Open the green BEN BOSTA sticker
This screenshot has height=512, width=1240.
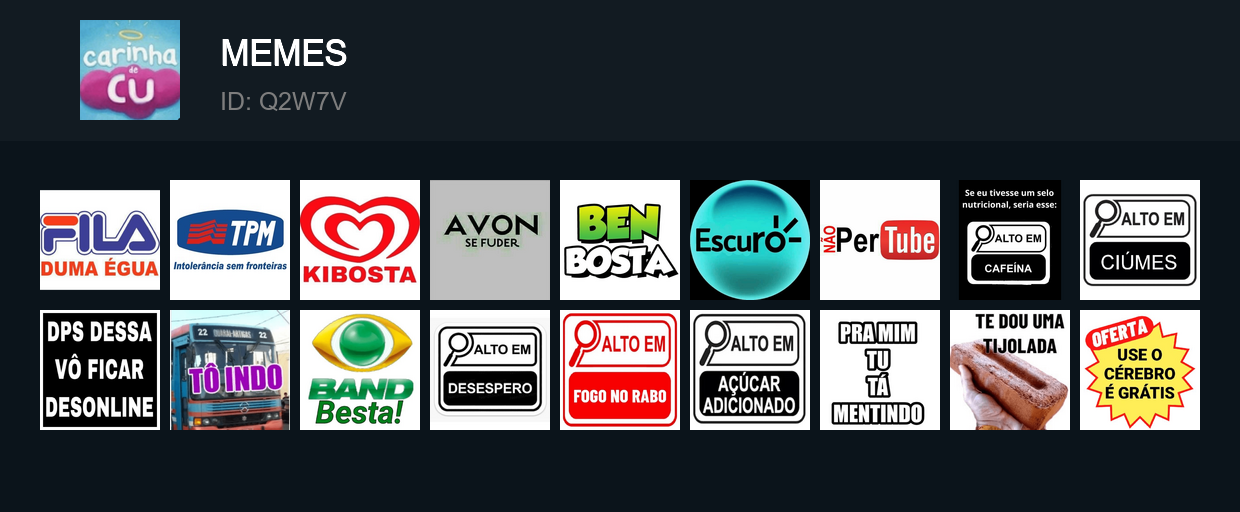point(620,240)
